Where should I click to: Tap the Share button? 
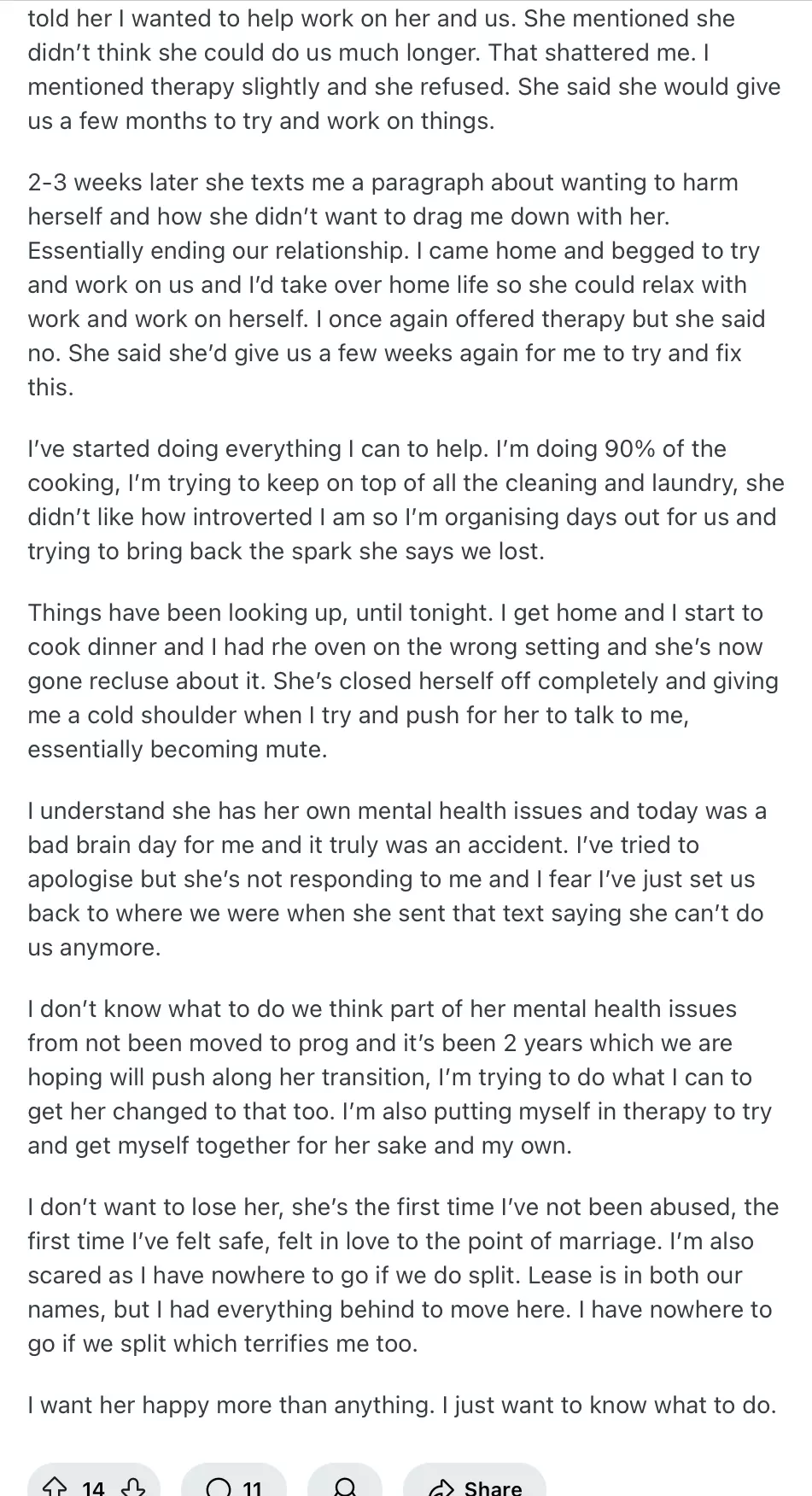pos(475,1486)
